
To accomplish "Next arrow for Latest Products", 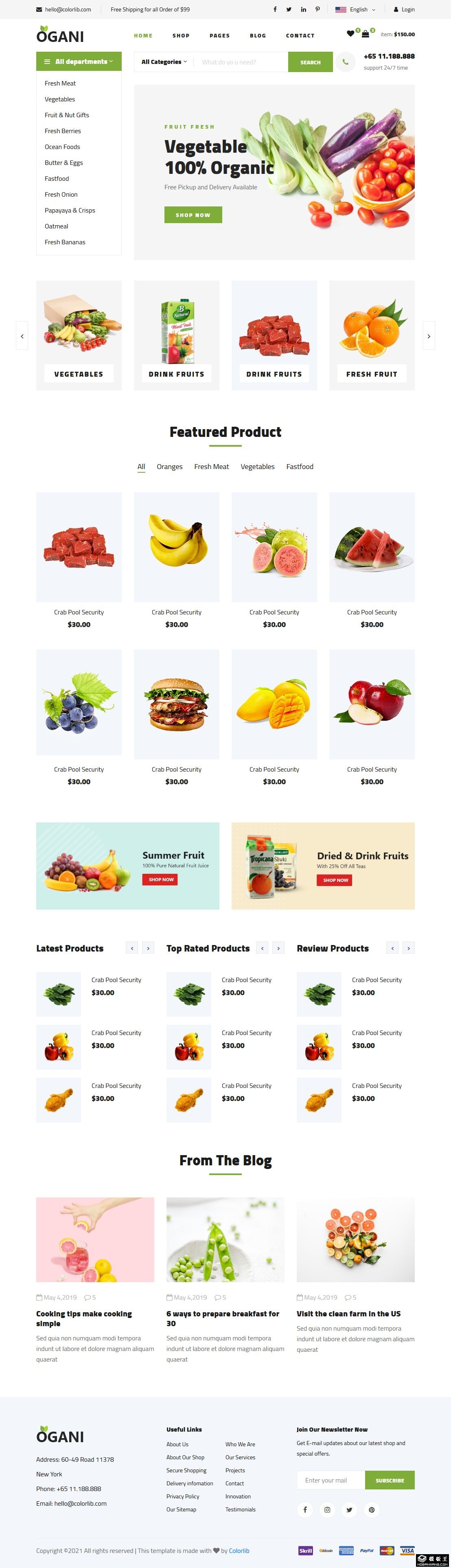I will [x=148, y=948].
